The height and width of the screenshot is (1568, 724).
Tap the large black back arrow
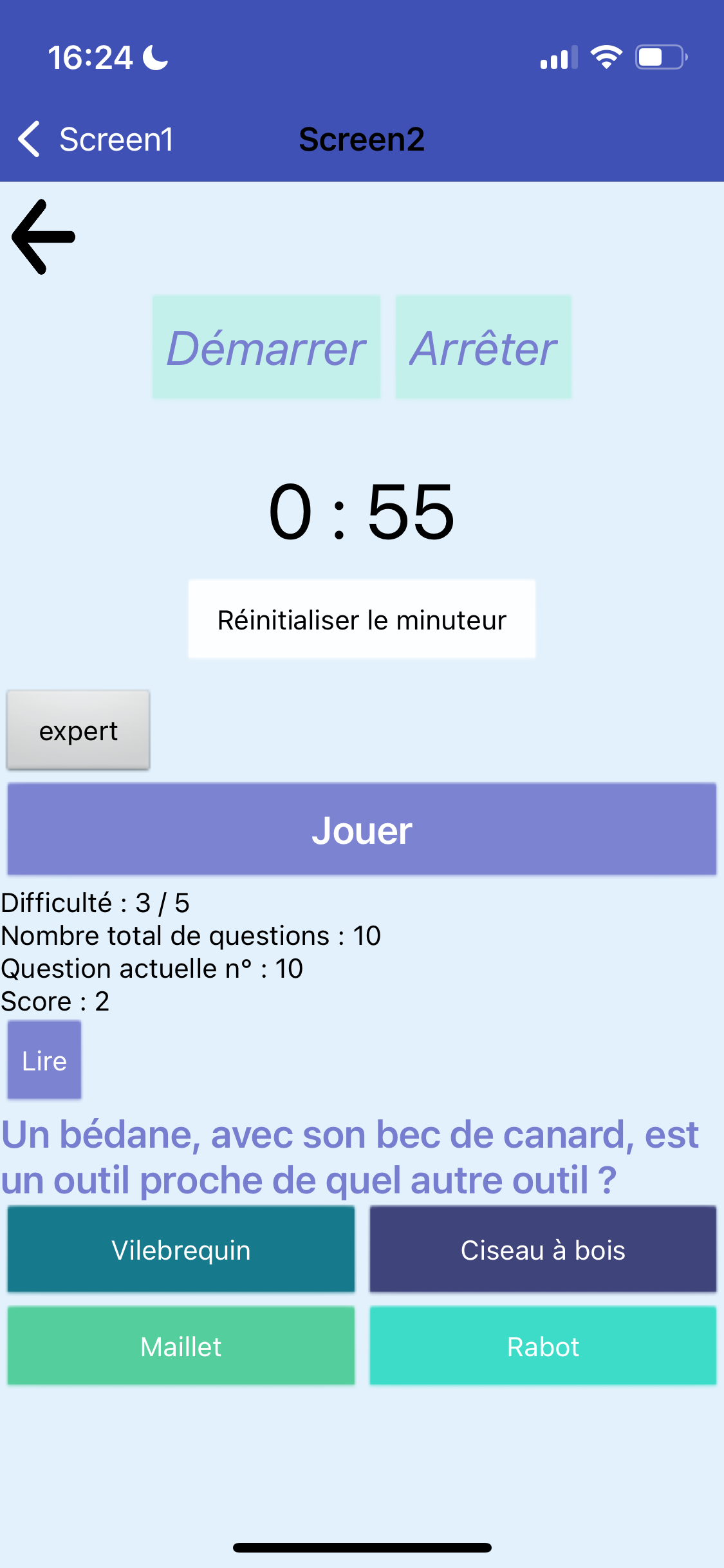tap(44, 237)
